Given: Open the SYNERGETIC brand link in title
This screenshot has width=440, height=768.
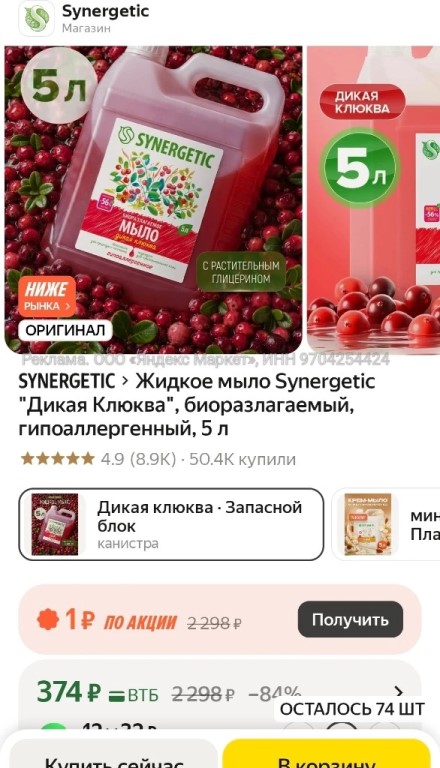Looking at the screenshot, I should tap(67, 382).
